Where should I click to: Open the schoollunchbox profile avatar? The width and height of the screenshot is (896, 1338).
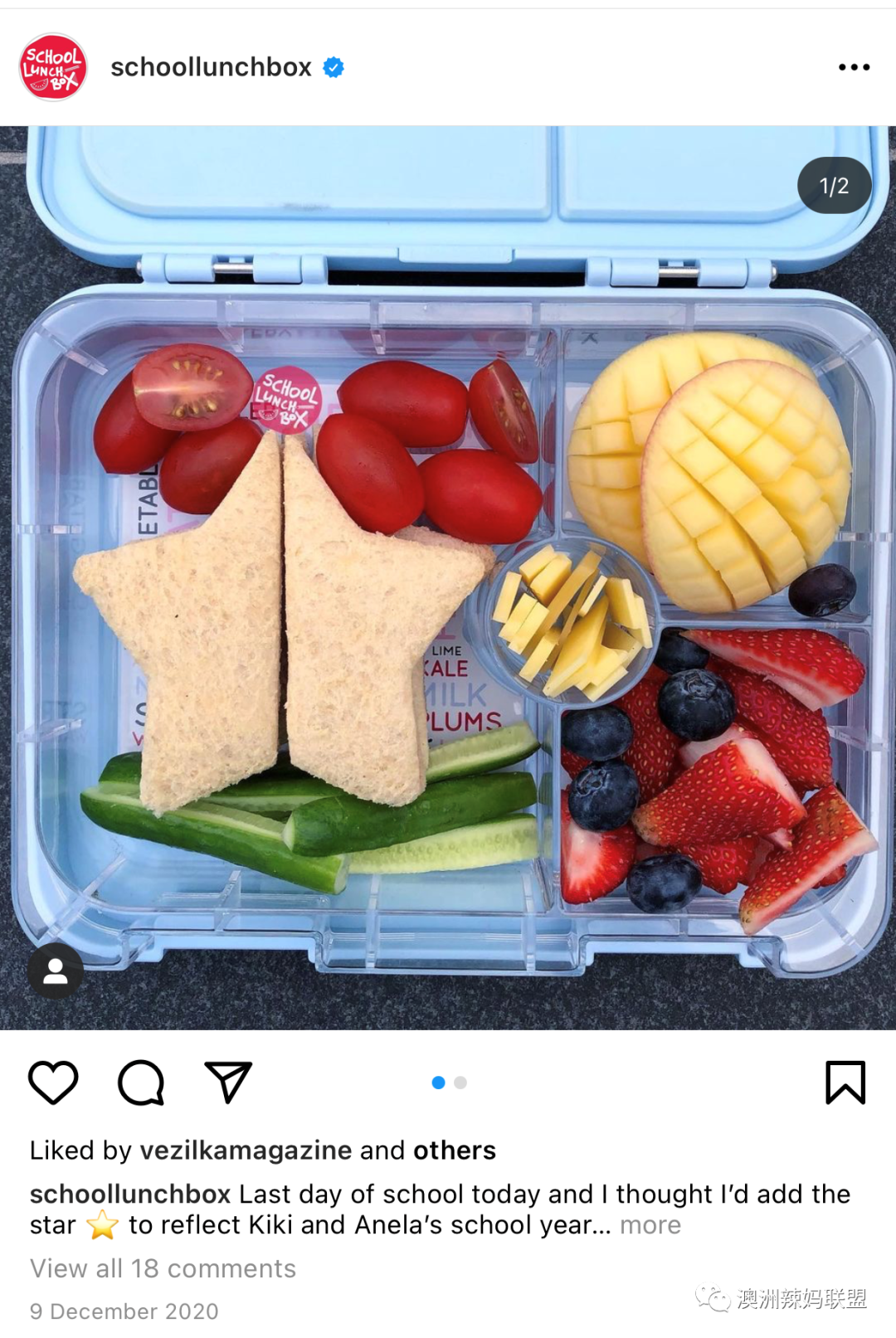[x=53, y=67]
